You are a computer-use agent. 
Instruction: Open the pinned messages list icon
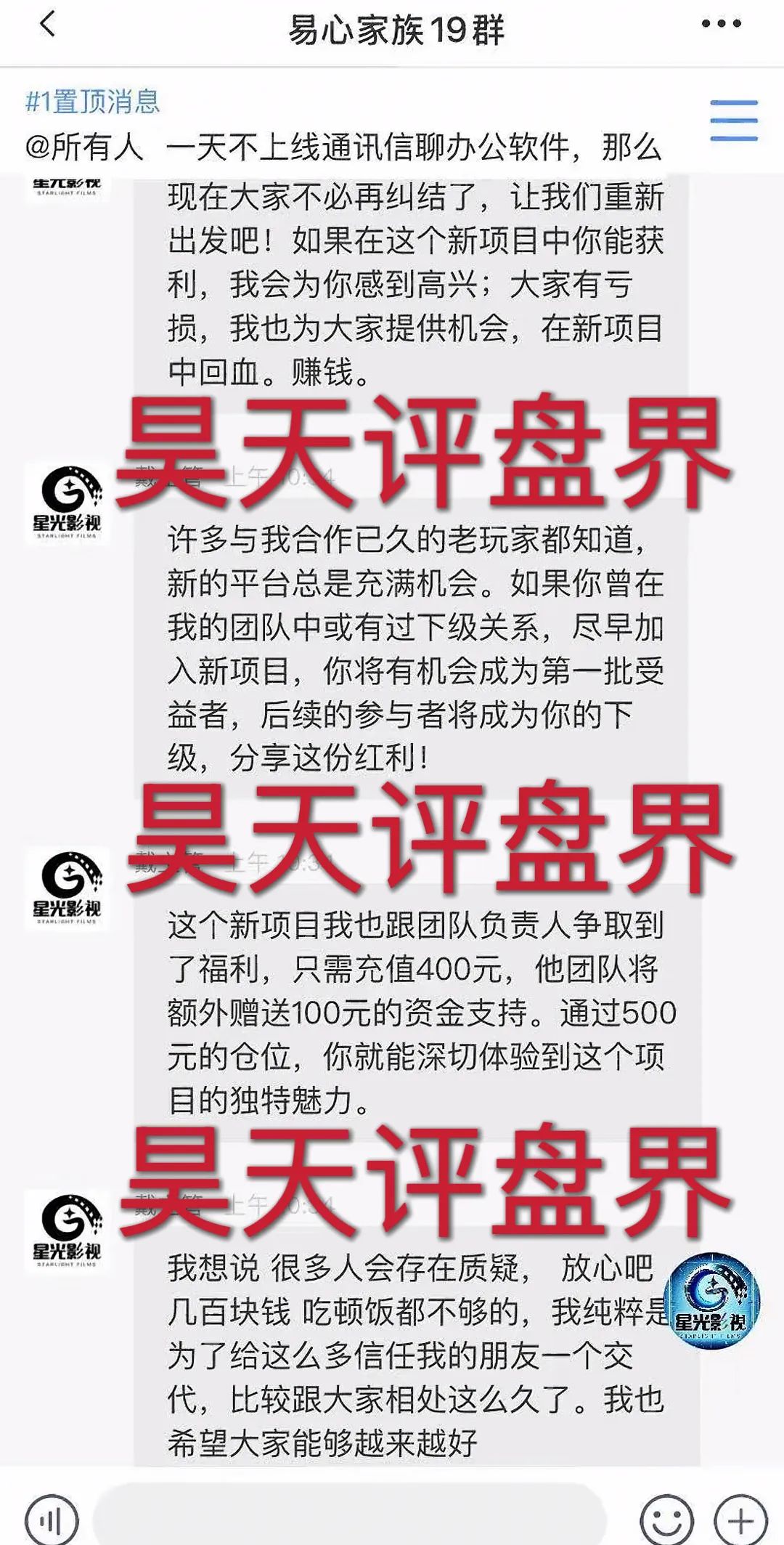(733, 121)
